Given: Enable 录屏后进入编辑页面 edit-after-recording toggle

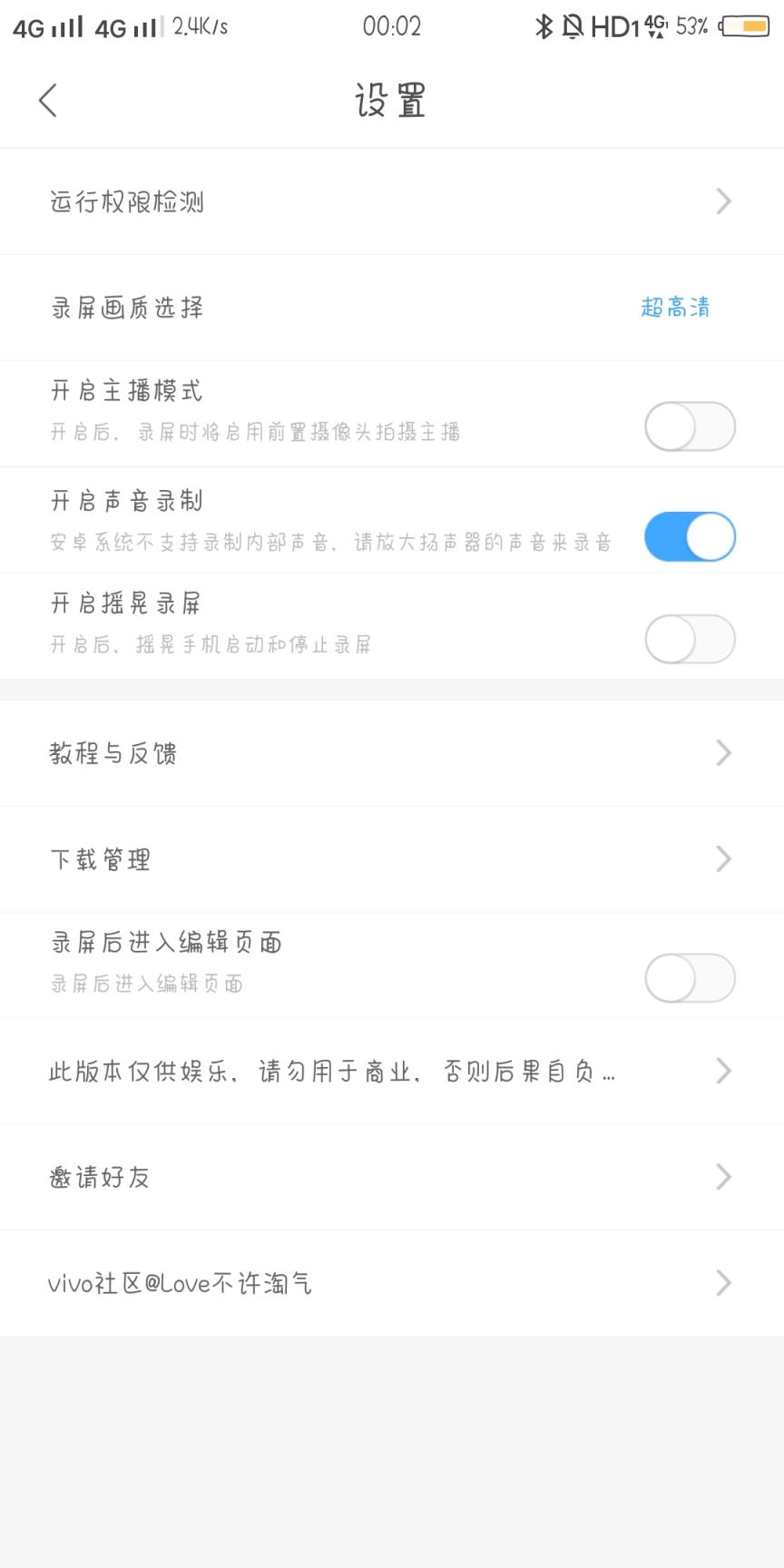Looking at the screenshot, I should (x=690, y=978).
